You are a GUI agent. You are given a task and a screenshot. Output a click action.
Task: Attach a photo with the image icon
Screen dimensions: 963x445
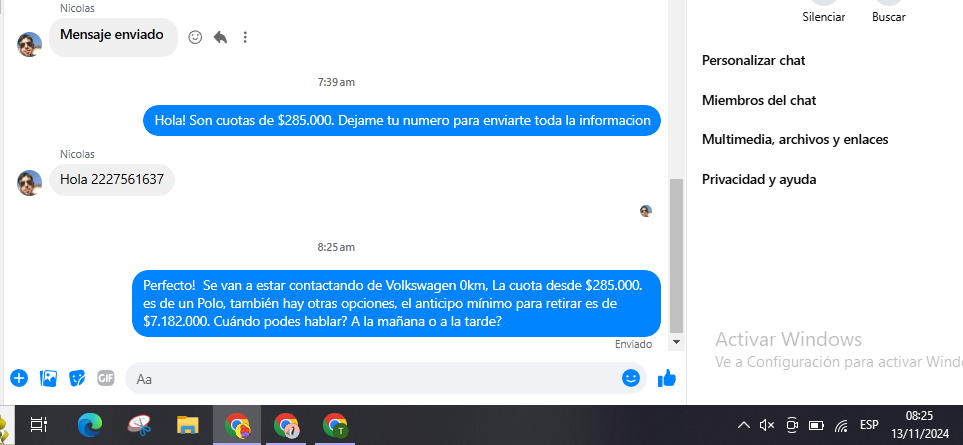[x=48, y=378]
